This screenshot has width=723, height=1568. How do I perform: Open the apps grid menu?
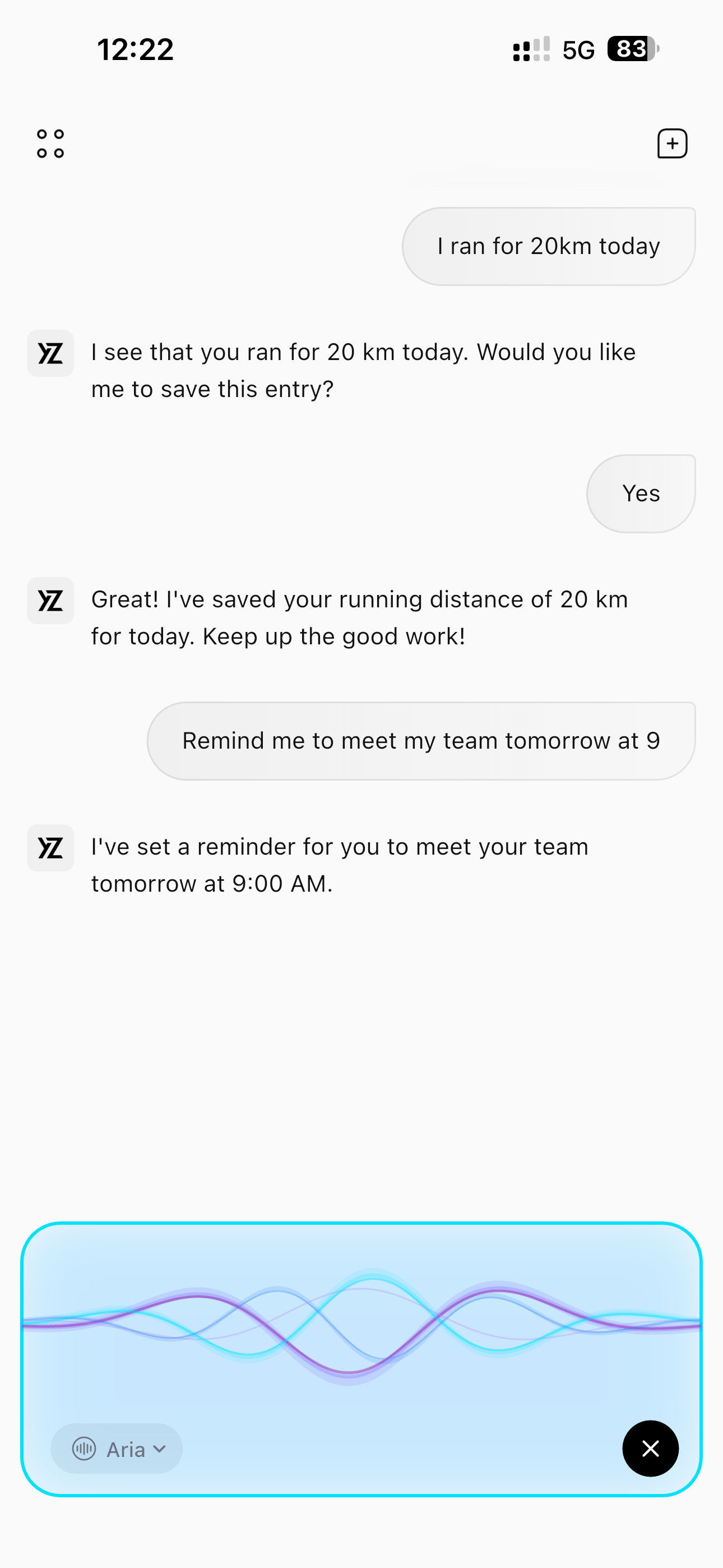[50, 142]
